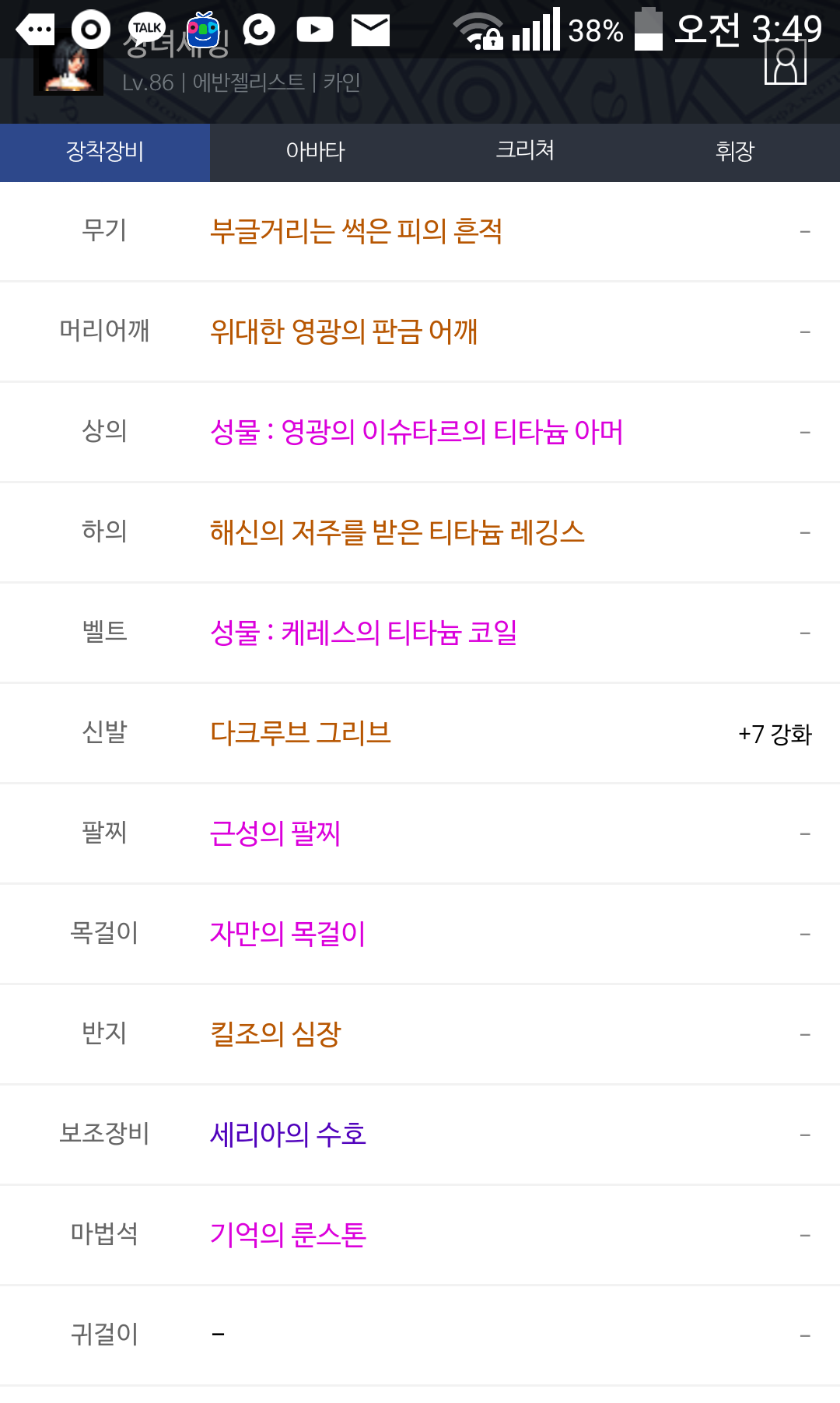Viewport: 840px width, 1403px height.
Task: Open weapon 부글거리는 썩은 피의 흔적
Action: [356, 231]
